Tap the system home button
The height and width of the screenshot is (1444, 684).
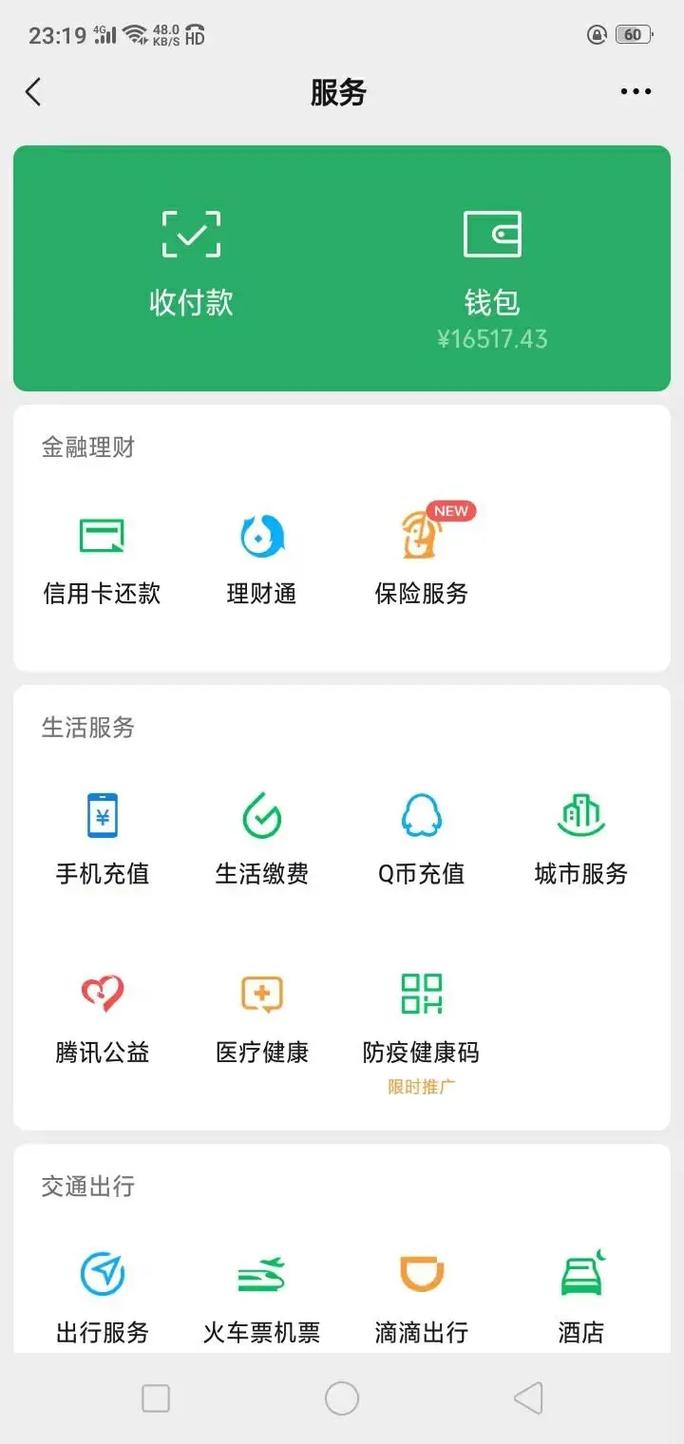click(342, 1398)
